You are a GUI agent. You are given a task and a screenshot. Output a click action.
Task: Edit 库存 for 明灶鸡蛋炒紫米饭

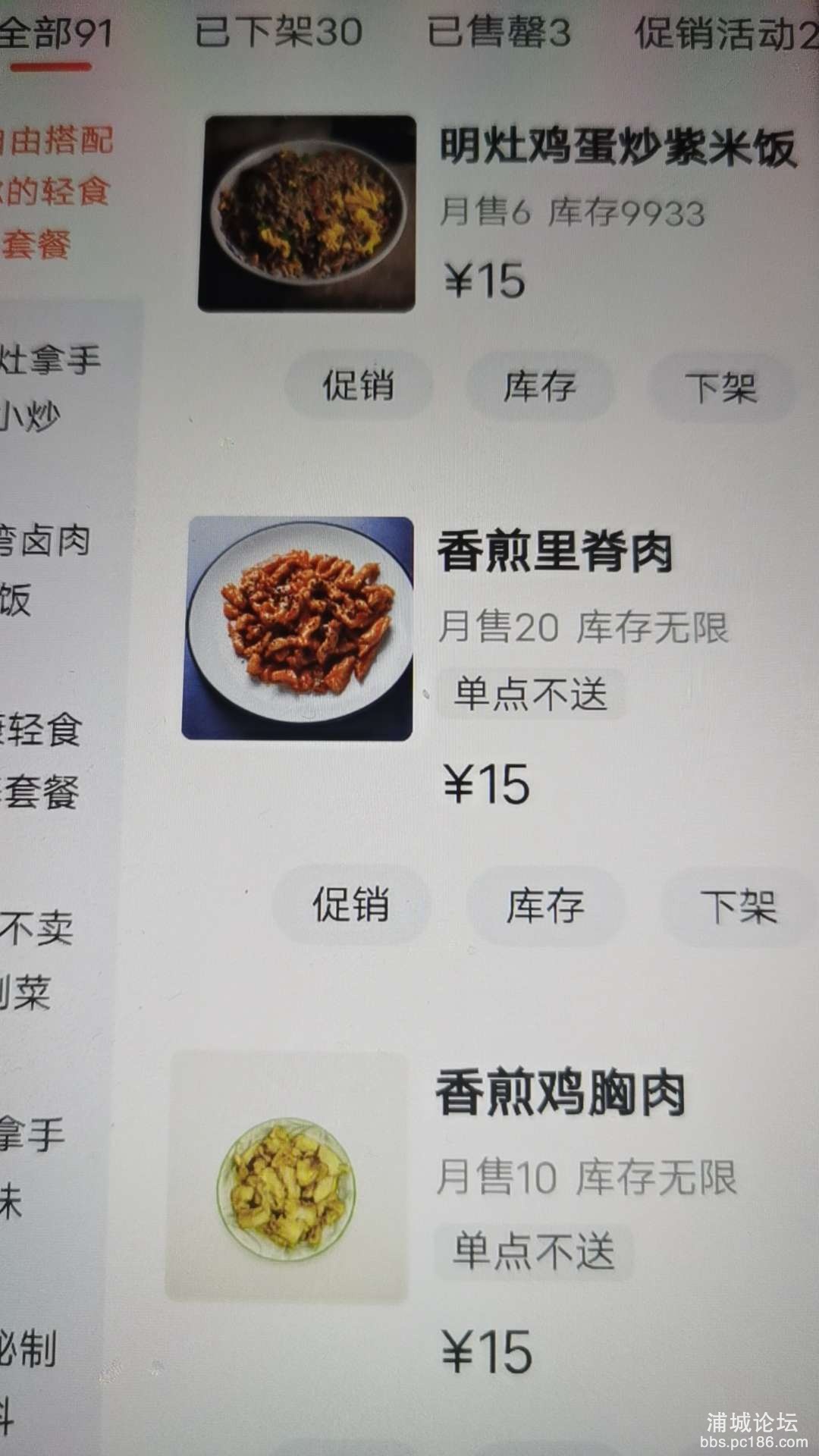pyautogui.click(x=539, y=386)
